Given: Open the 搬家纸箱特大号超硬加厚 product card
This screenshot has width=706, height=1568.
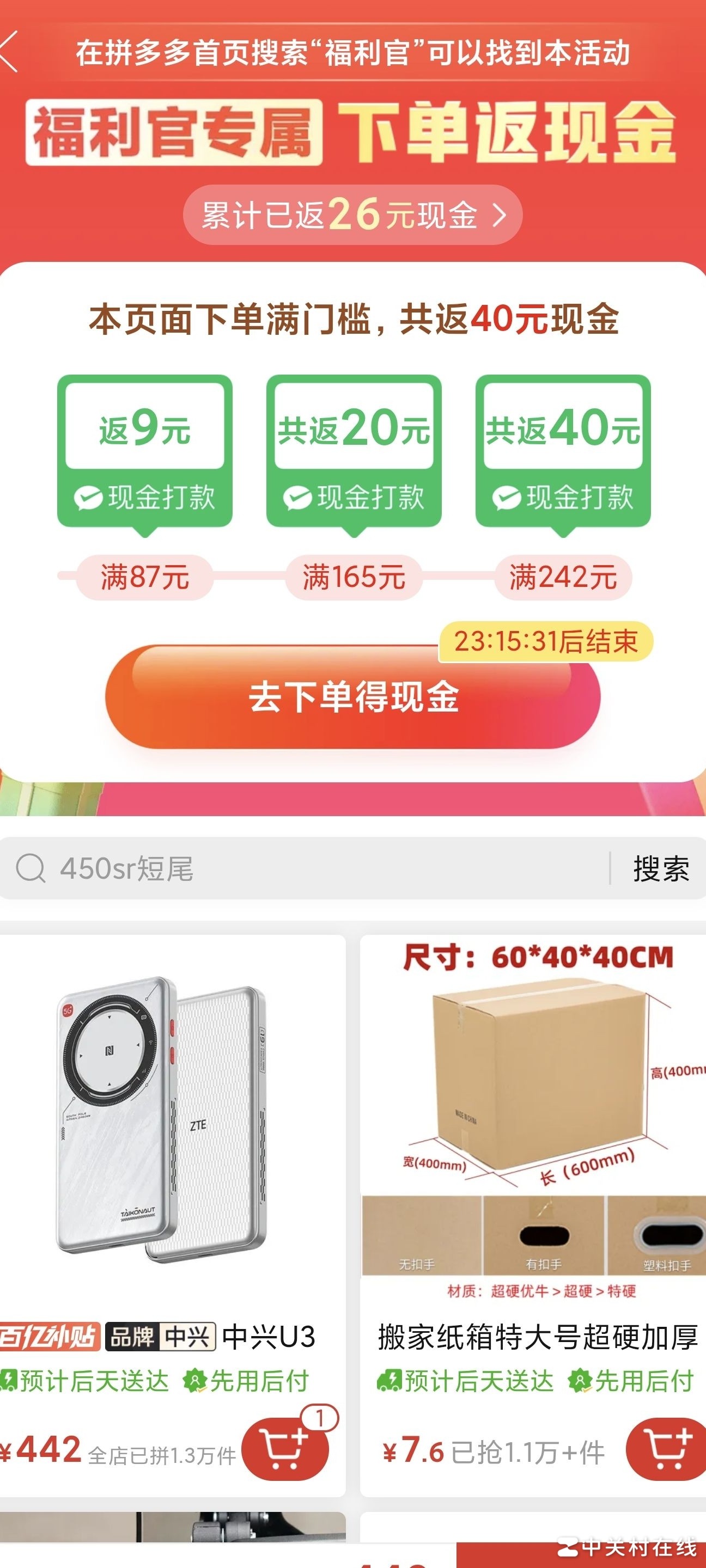Looking at the screenshot, I should point(533,1126).
